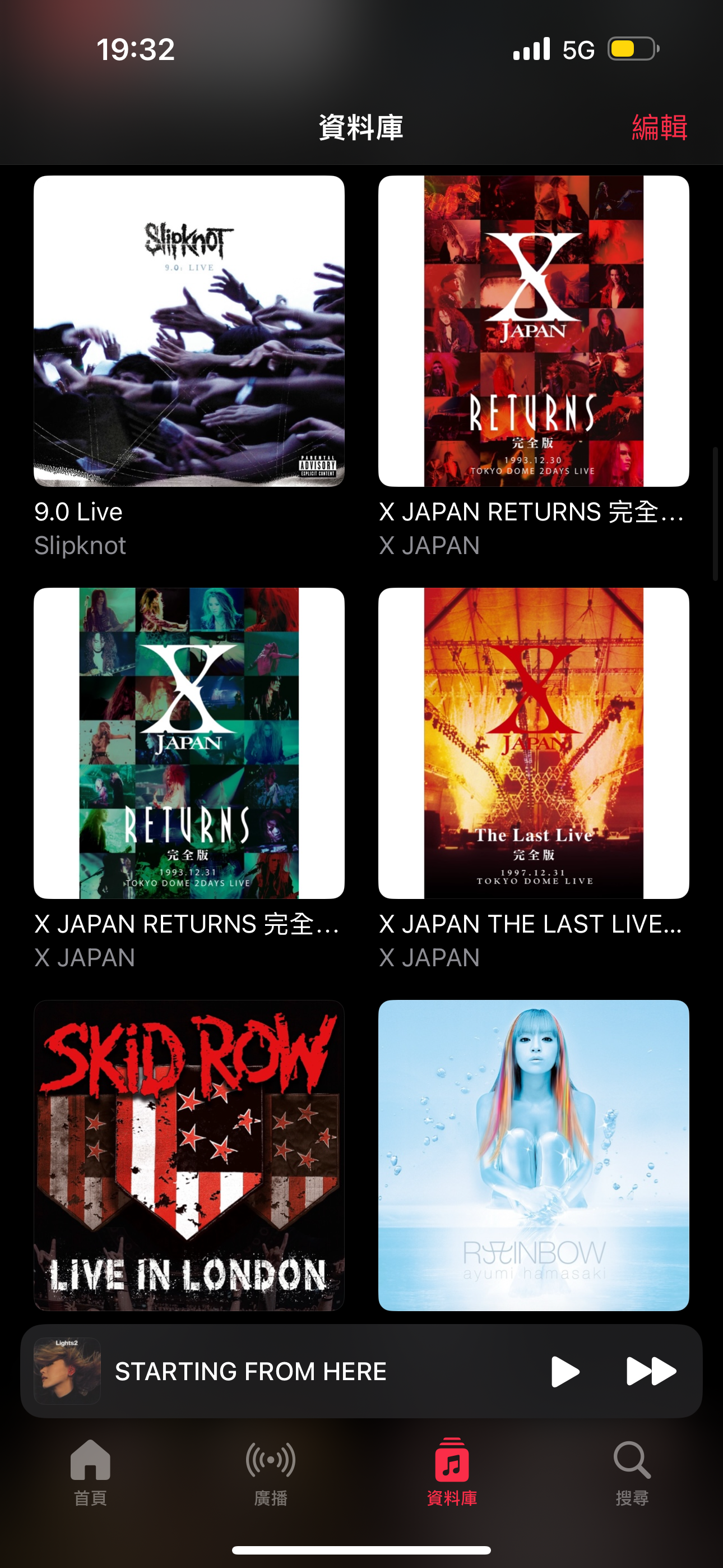Open X JAPAN RETURNS 1993.12.30 album

pos(533,331)
